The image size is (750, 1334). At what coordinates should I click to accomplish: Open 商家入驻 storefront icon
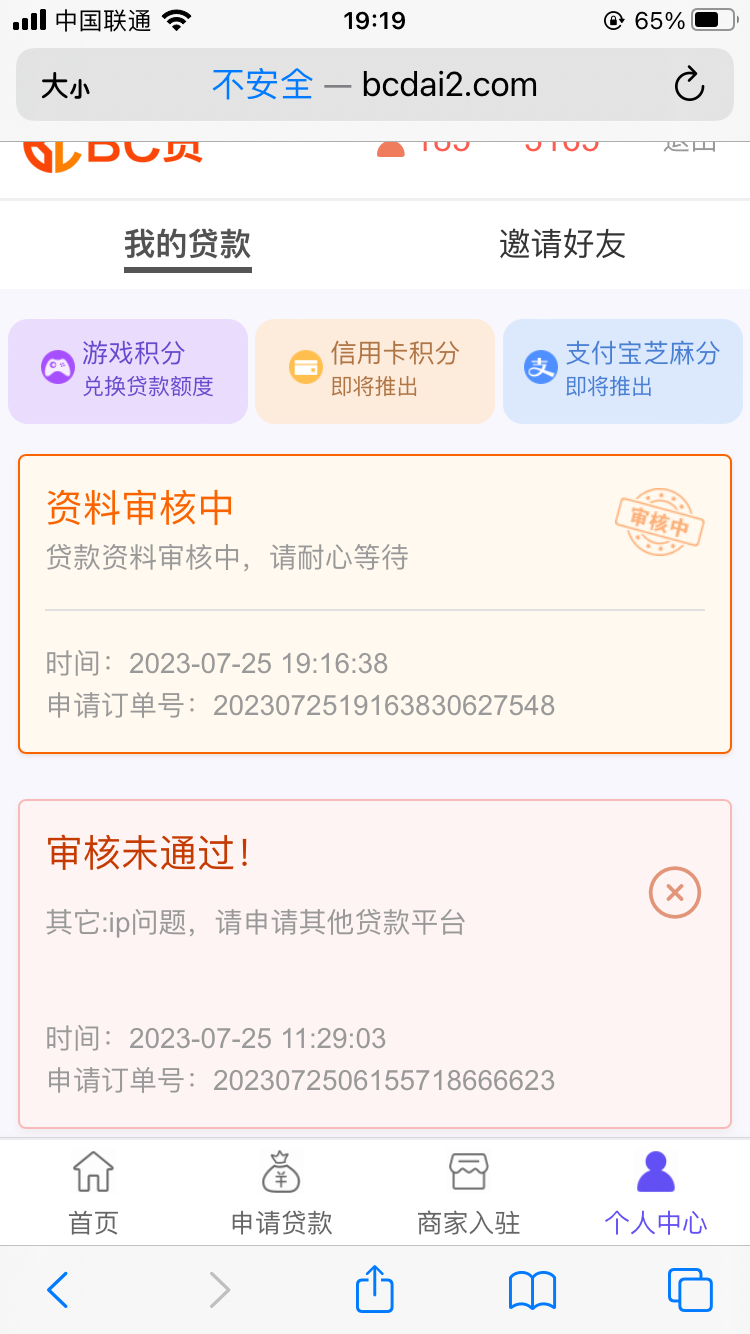coord(467,1172)
